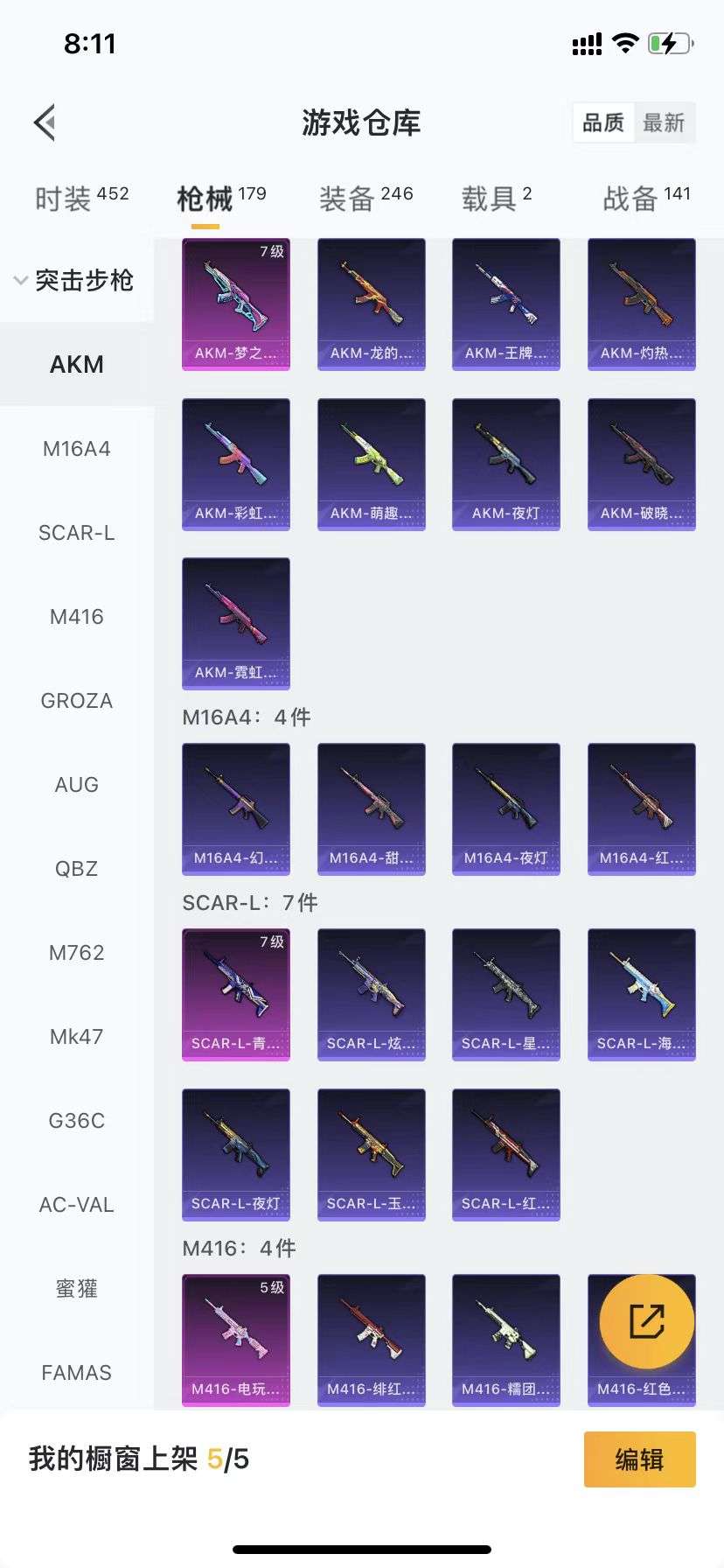The image size is (724, 1568).
Task: Switch to the 载具 tab
Action: [496, 199]
